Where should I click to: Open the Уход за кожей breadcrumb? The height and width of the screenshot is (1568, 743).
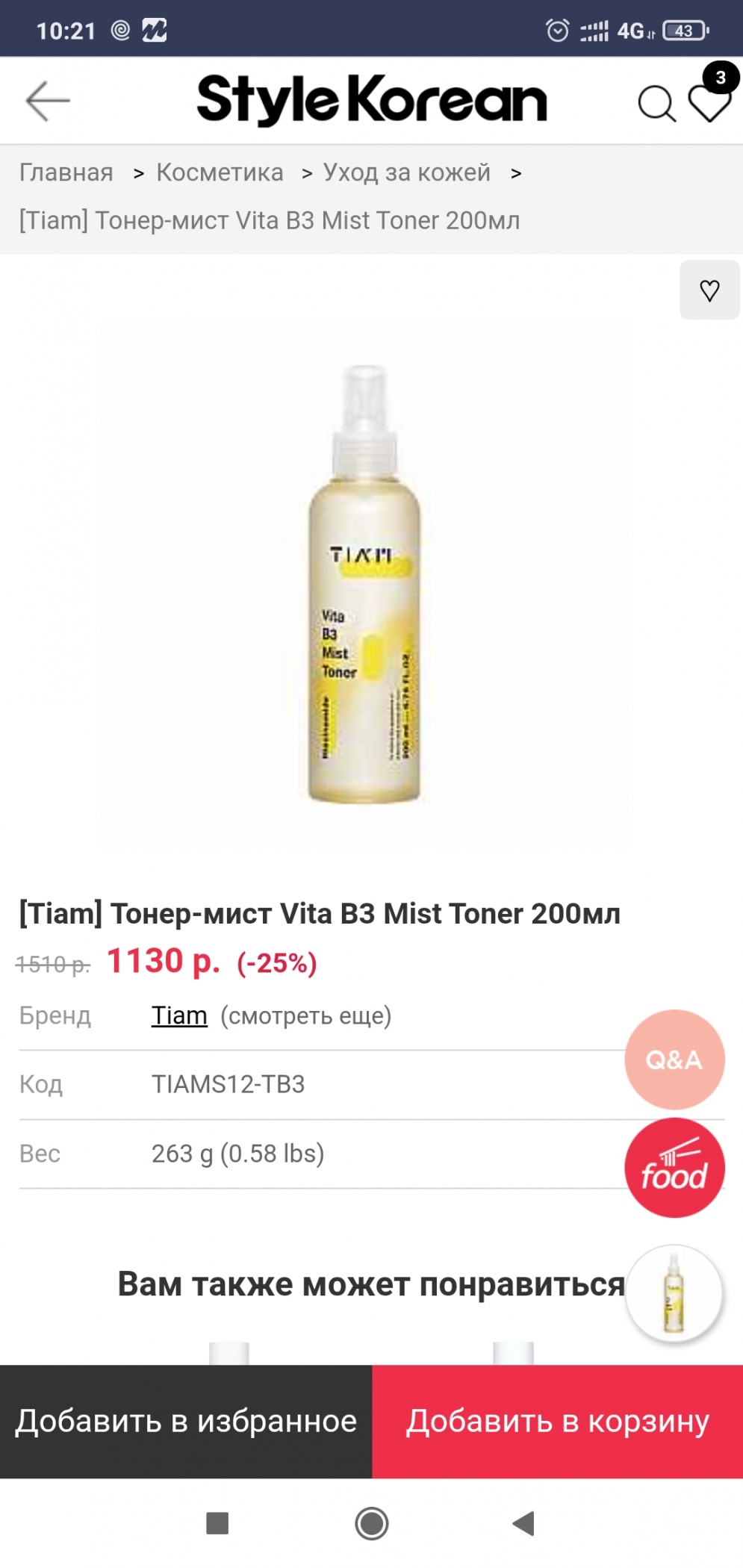coord(406,172)
